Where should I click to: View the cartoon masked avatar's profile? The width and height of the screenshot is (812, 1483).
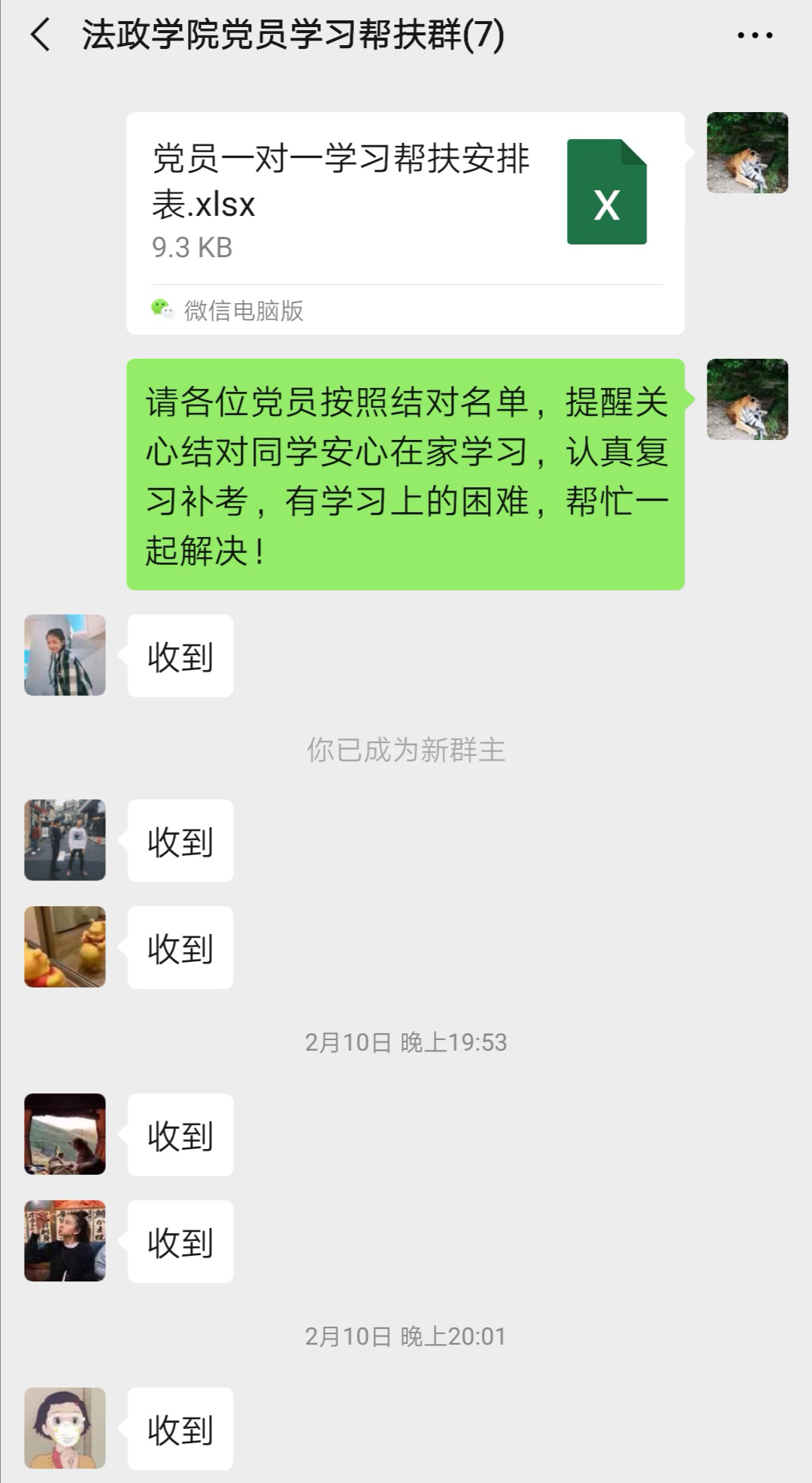pyautogui.click(x=65, y=1428)
